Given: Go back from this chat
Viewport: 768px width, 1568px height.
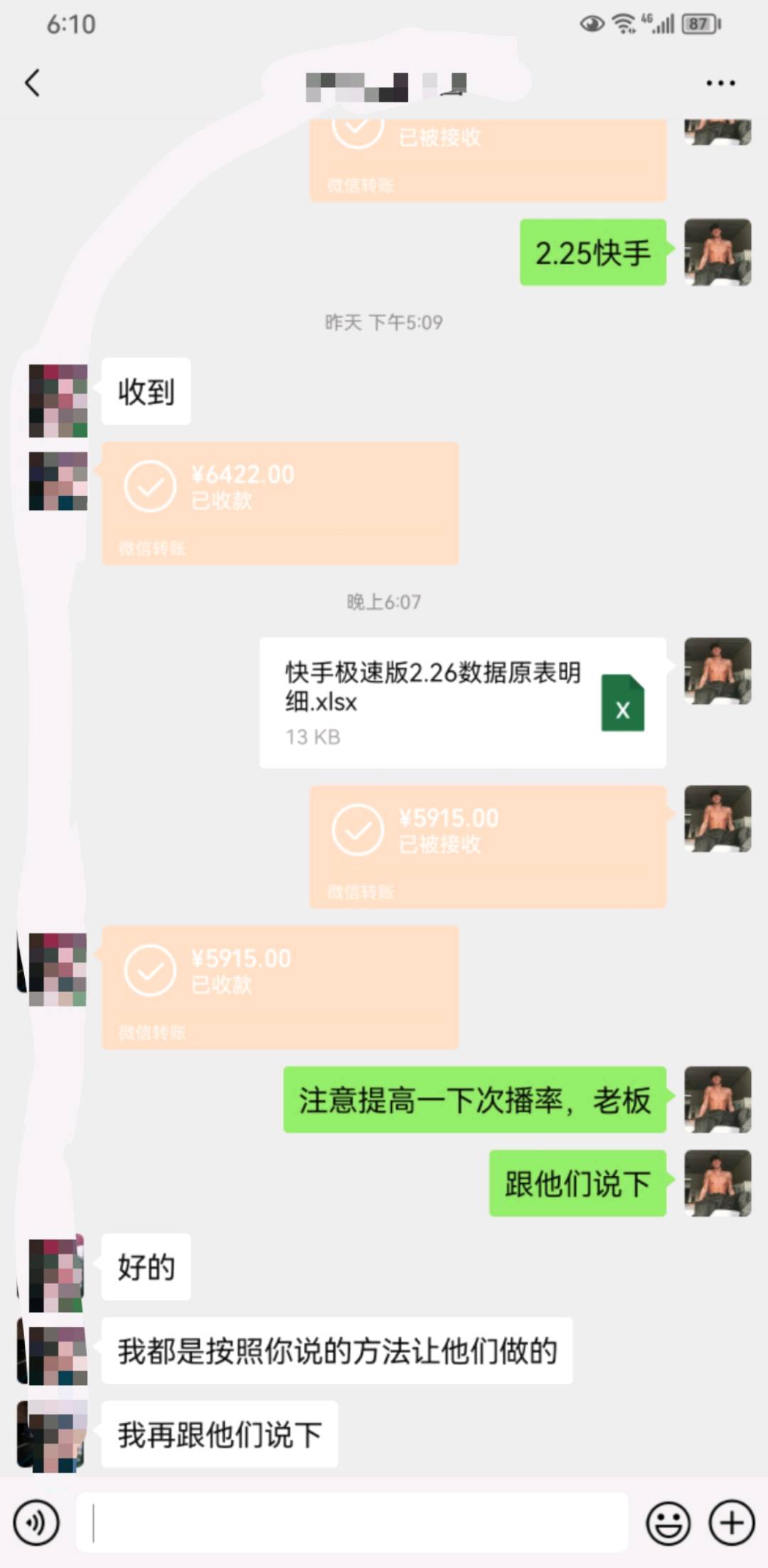Looking at the screenshot, I should pyautogui.click(x=33, y=83).
